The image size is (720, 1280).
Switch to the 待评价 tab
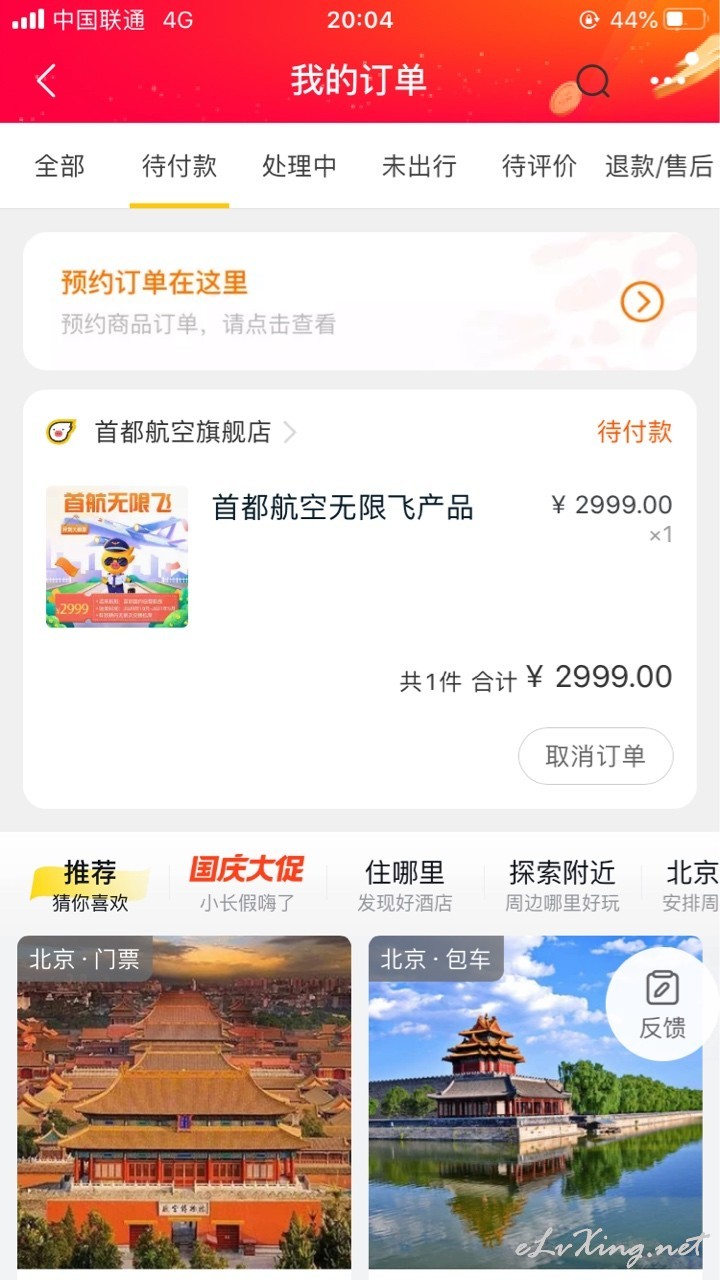pos(539,166)
